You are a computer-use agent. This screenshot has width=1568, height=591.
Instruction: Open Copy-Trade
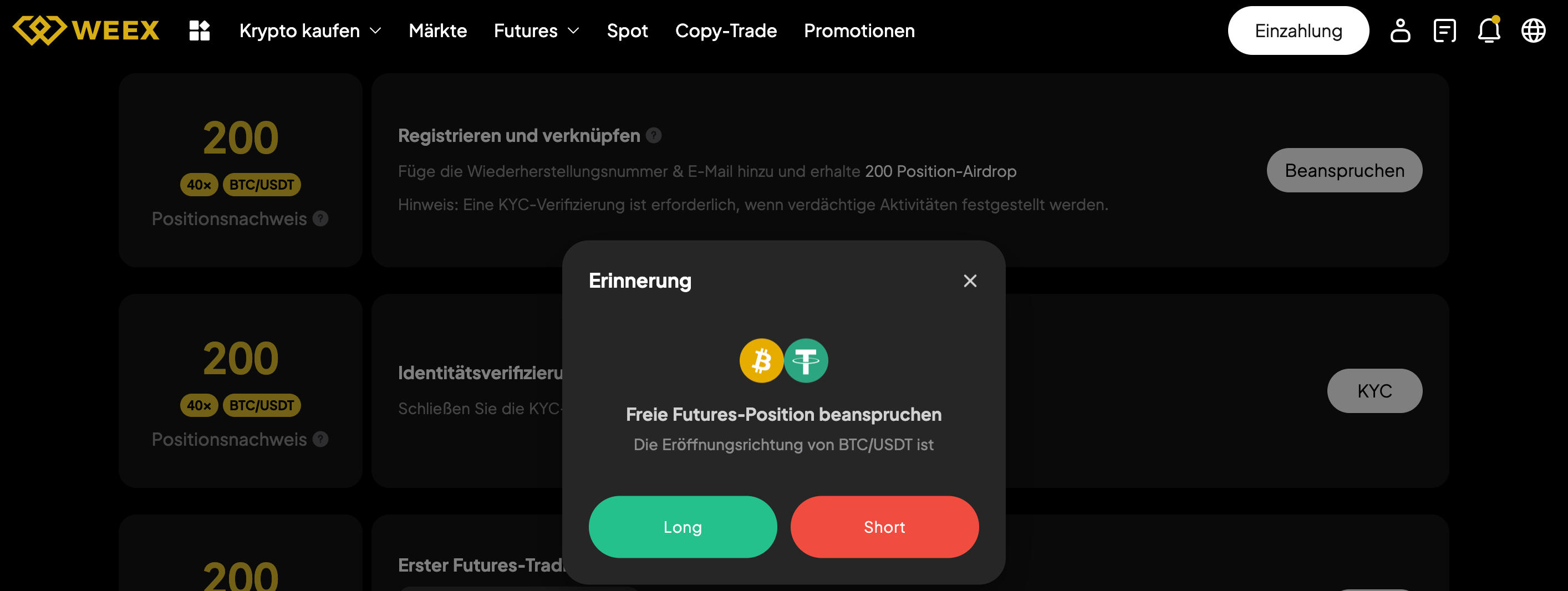(x=726, y=30)
